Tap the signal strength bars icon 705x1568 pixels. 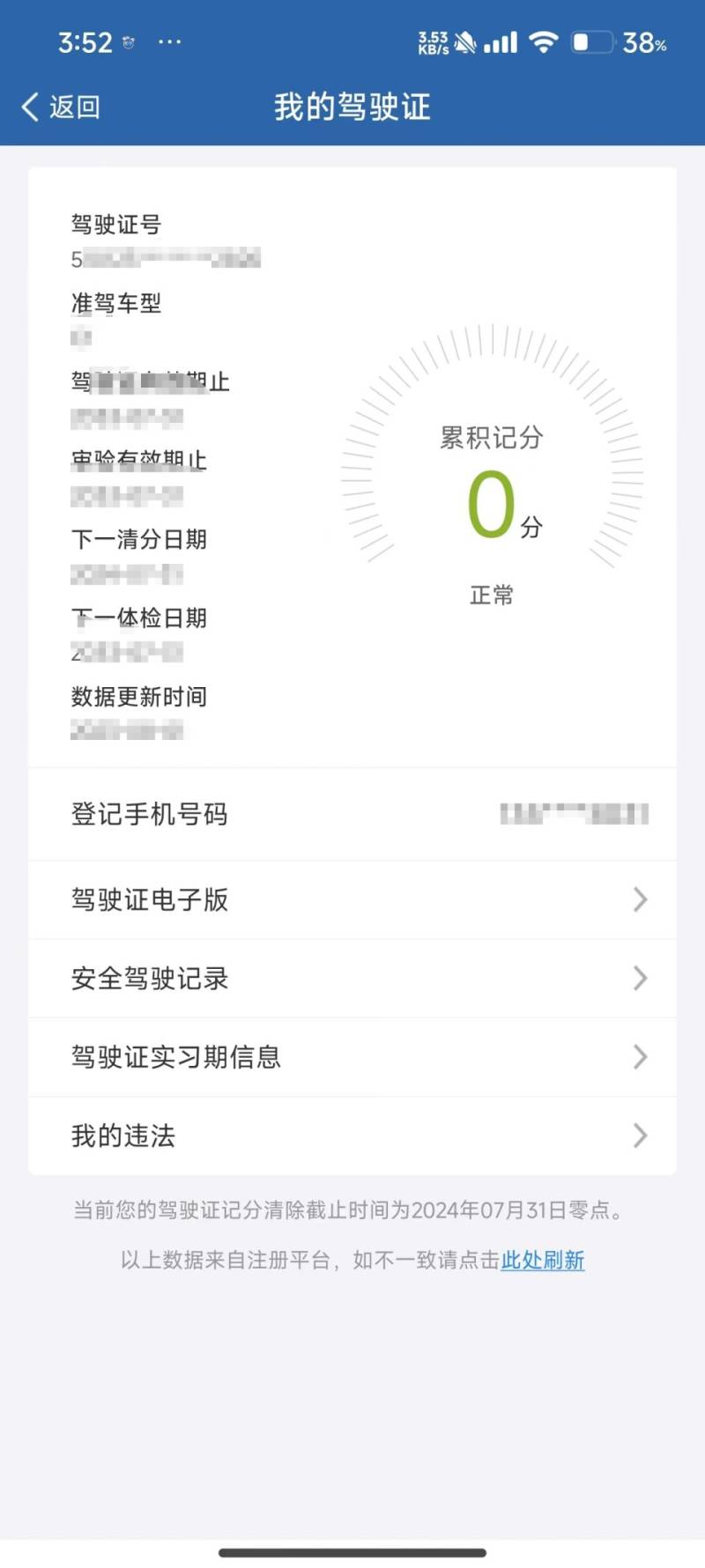(x=498, y=41)
